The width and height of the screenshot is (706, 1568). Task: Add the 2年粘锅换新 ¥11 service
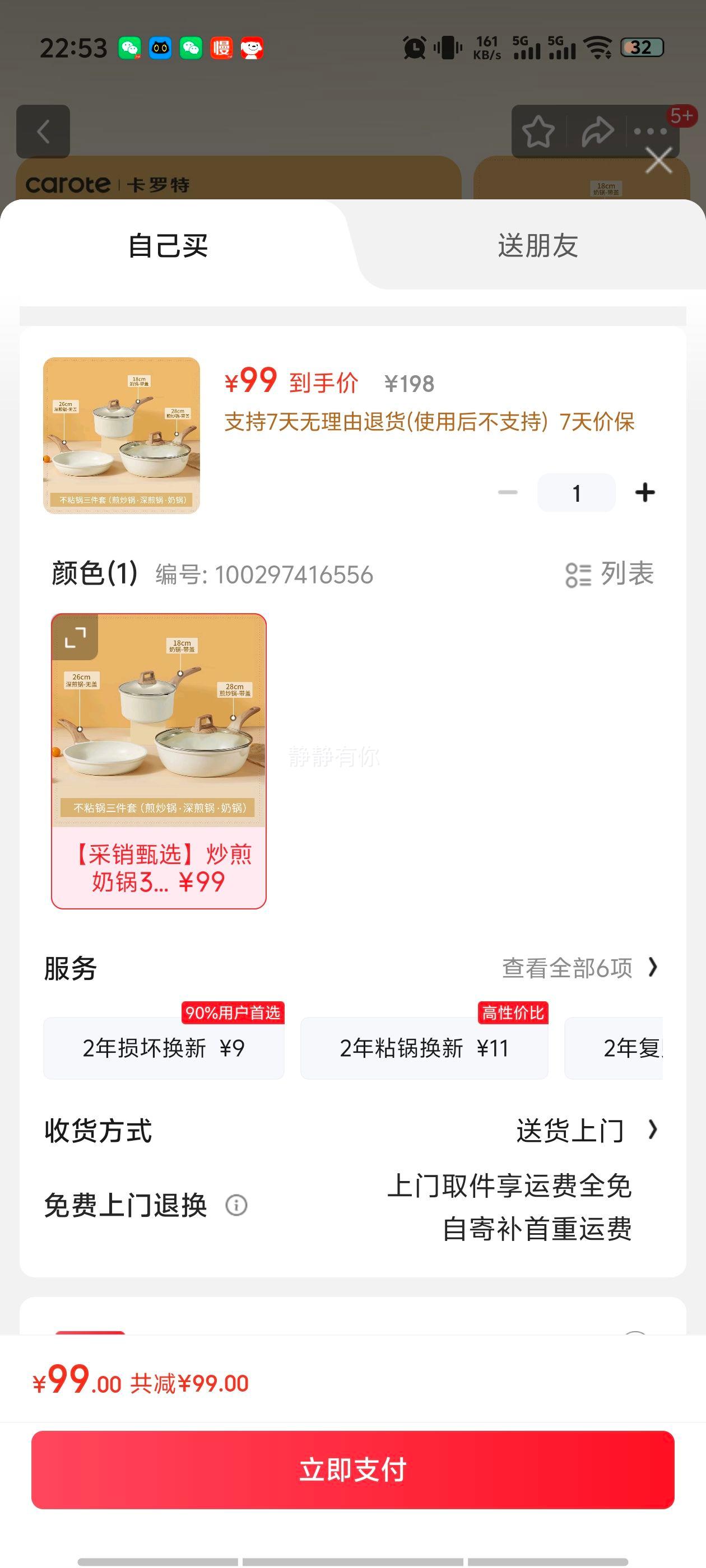[424, 1048]
